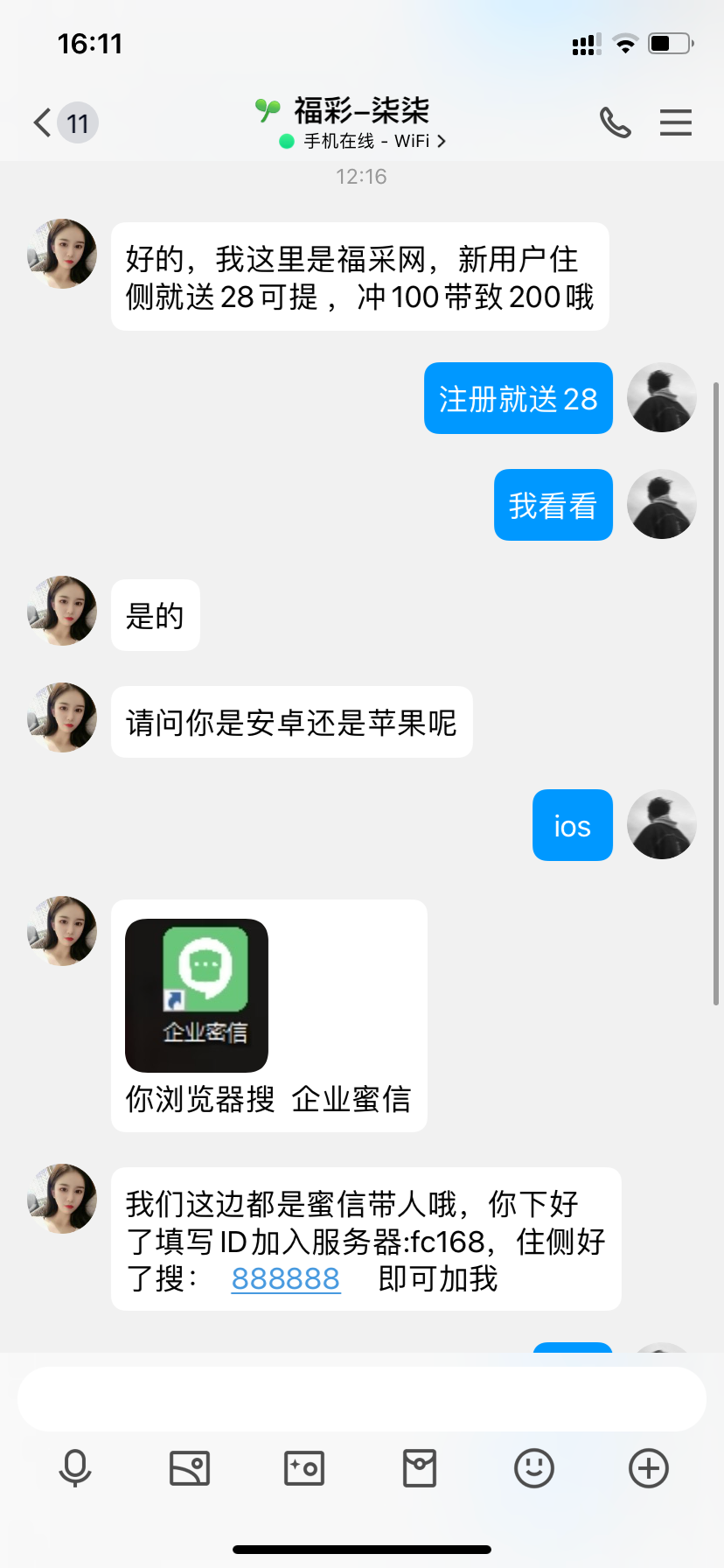724x1568 pixels.
Task: Pick a photo from the gallery
Action: (x=190, y=1468)
